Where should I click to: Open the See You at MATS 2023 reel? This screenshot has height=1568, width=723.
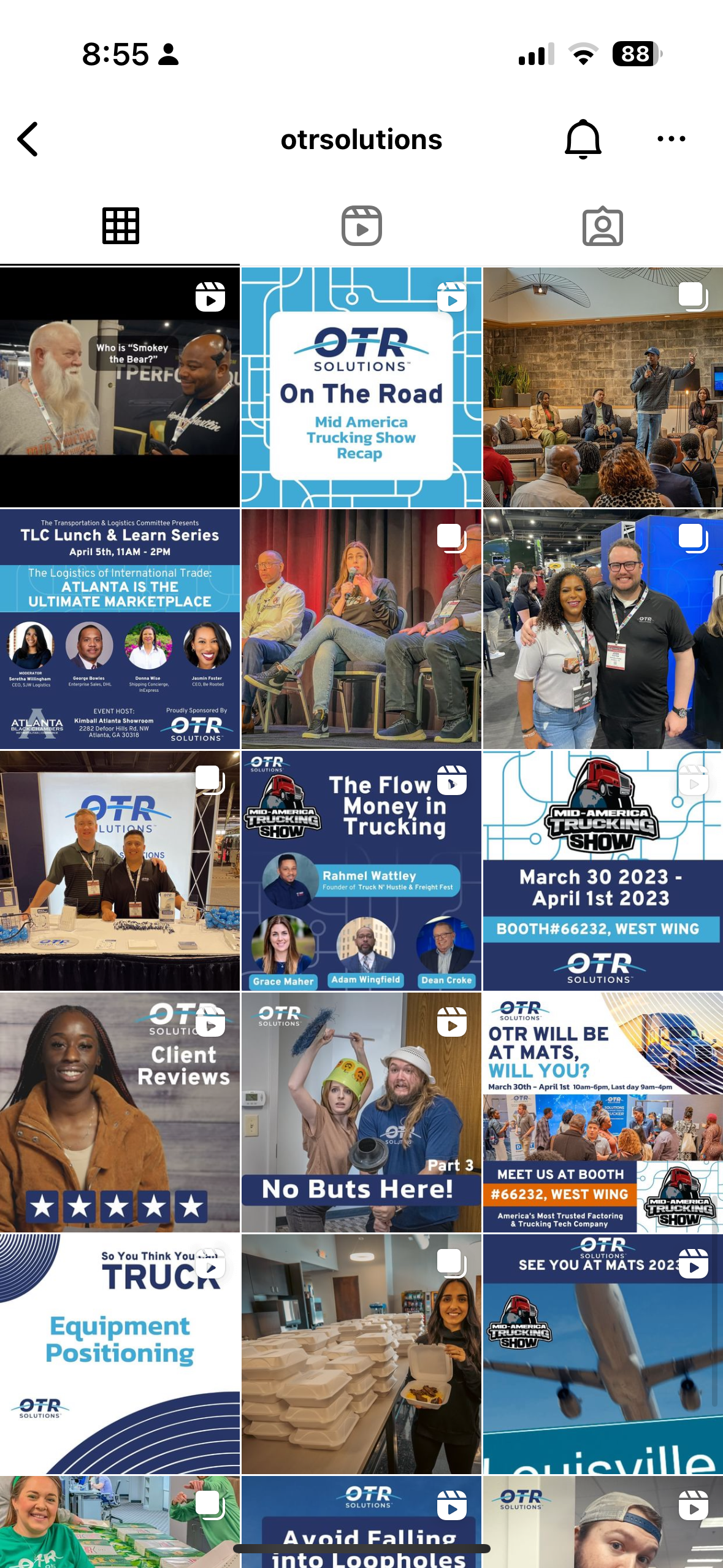[603, 1354]
